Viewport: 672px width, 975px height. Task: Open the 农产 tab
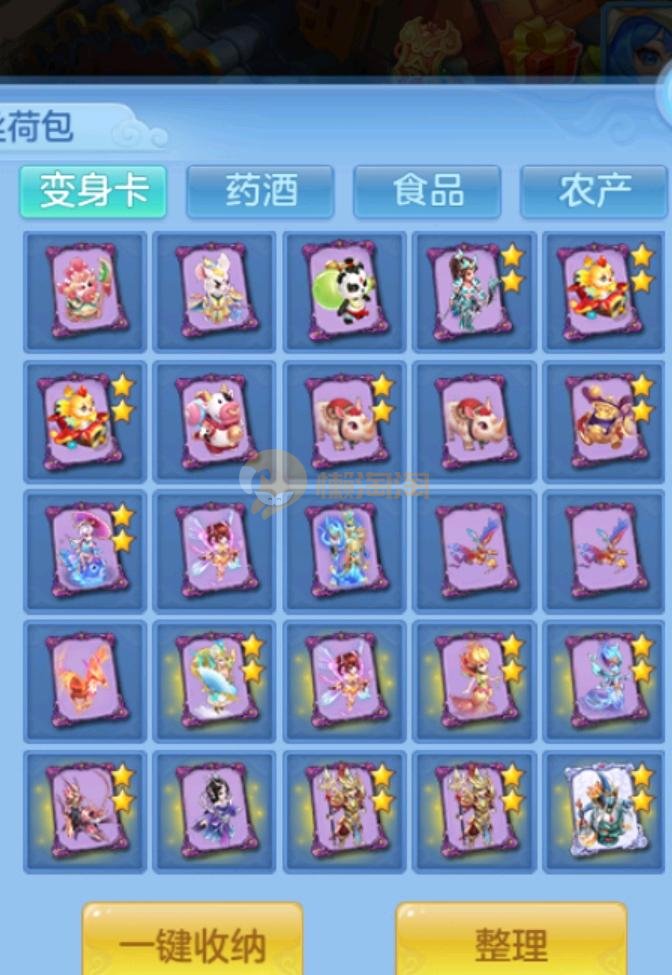click(x=594, y=191)
